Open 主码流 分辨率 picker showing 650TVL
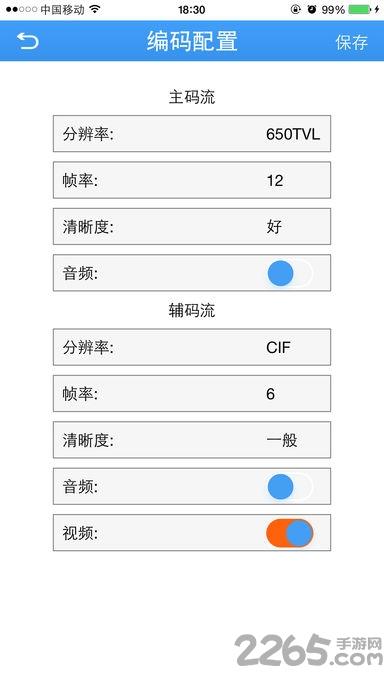The image size is (384, 683). [192, 134]
